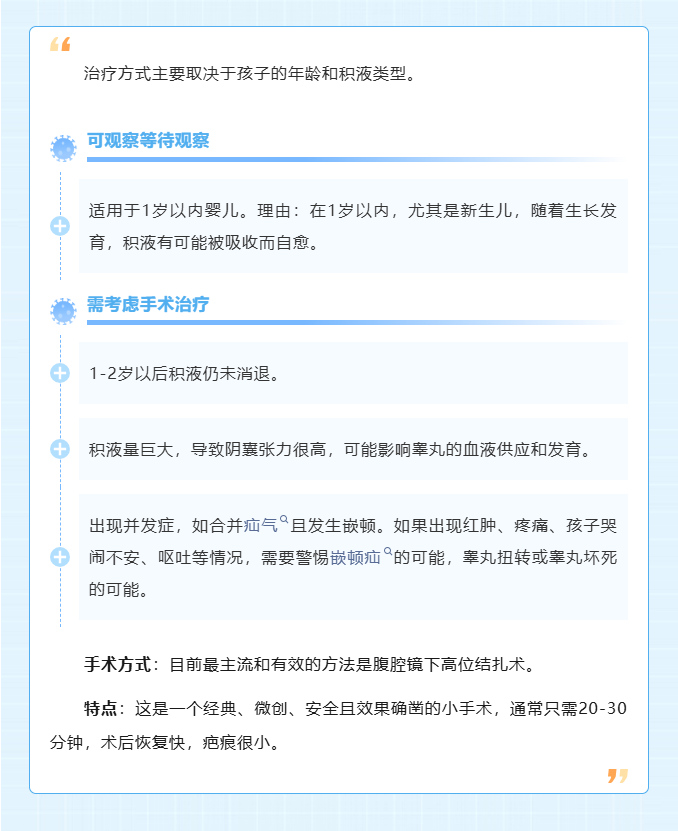
Task: Open the 疝气 keyword search link
Action: tap(264, 525)
